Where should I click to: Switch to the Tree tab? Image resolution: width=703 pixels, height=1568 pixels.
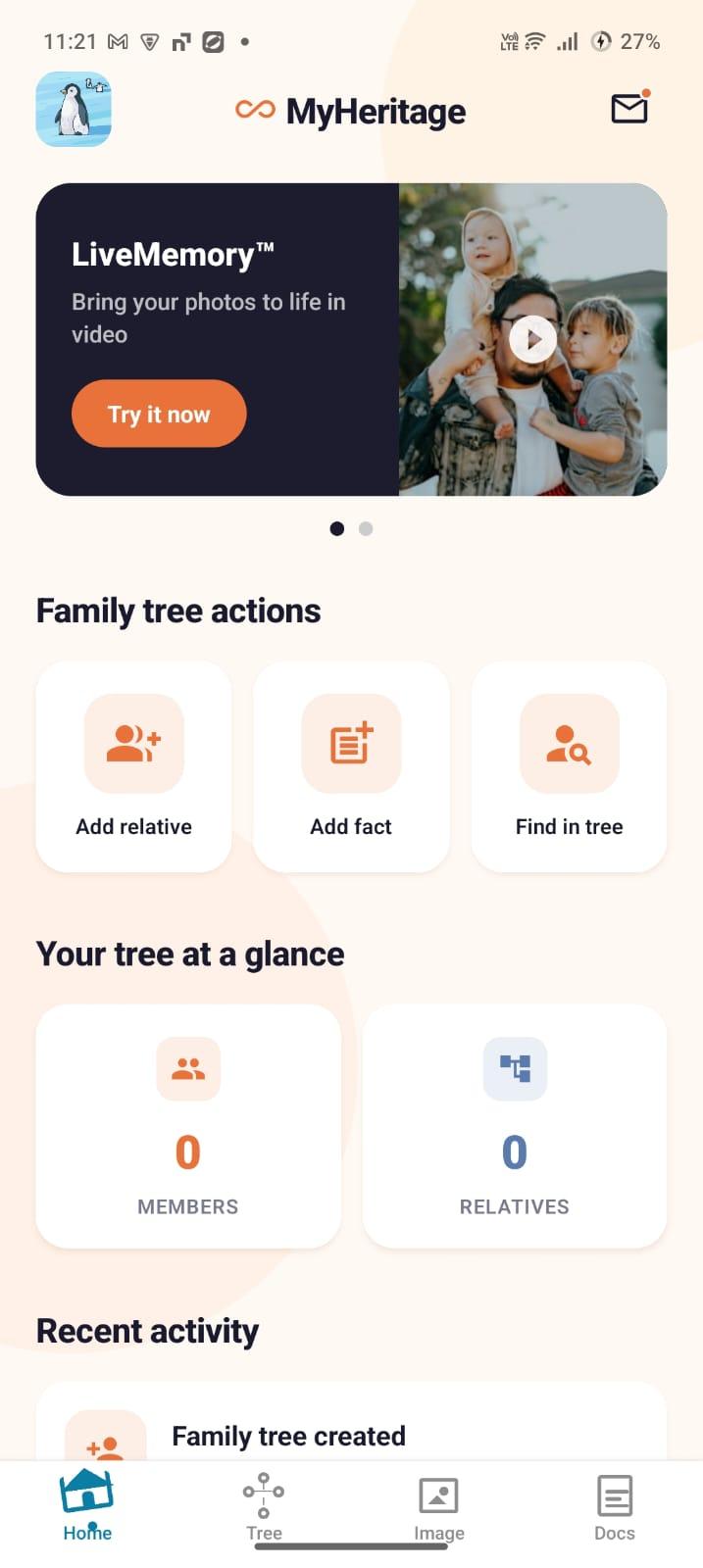(264, 1507)
